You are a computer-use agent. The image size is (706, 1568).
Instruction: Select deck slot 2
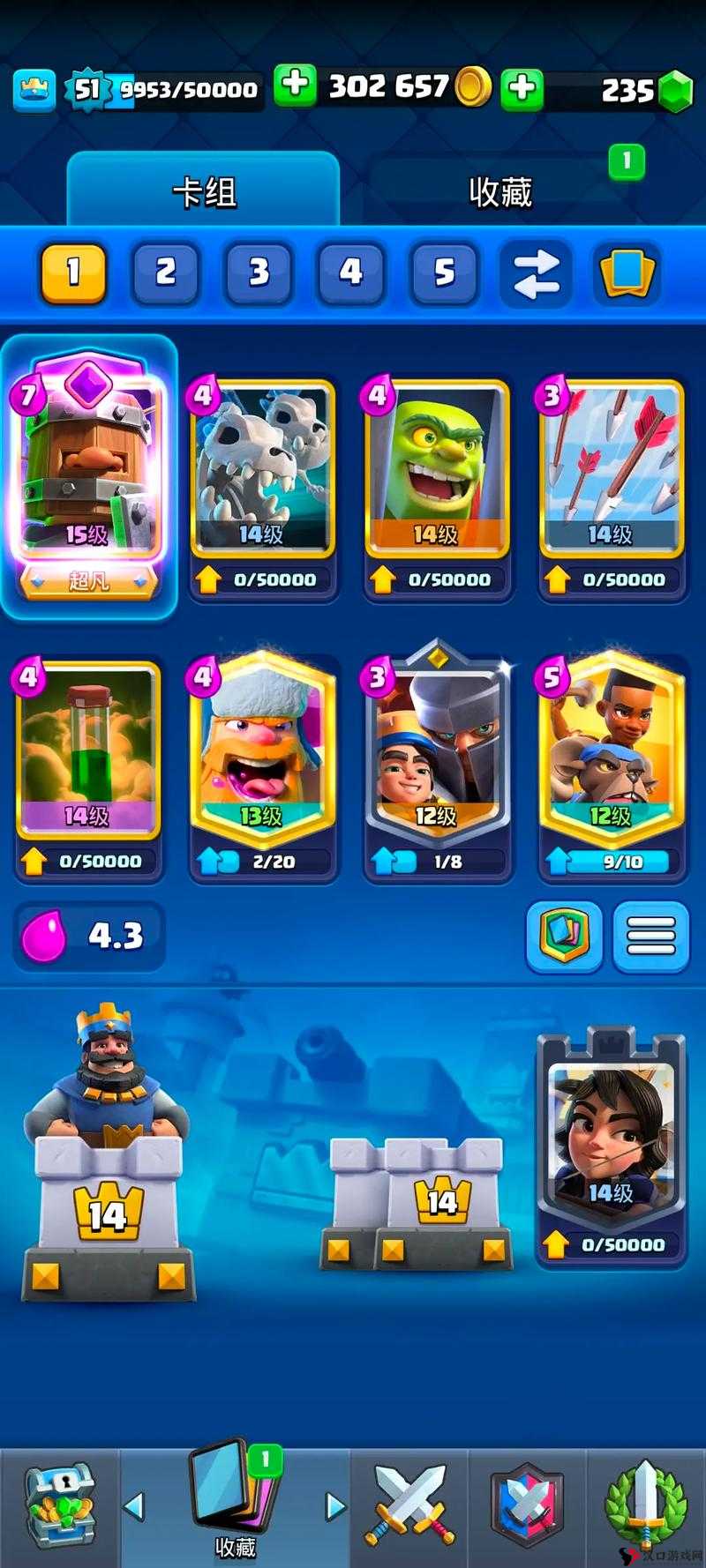point(166,273)
